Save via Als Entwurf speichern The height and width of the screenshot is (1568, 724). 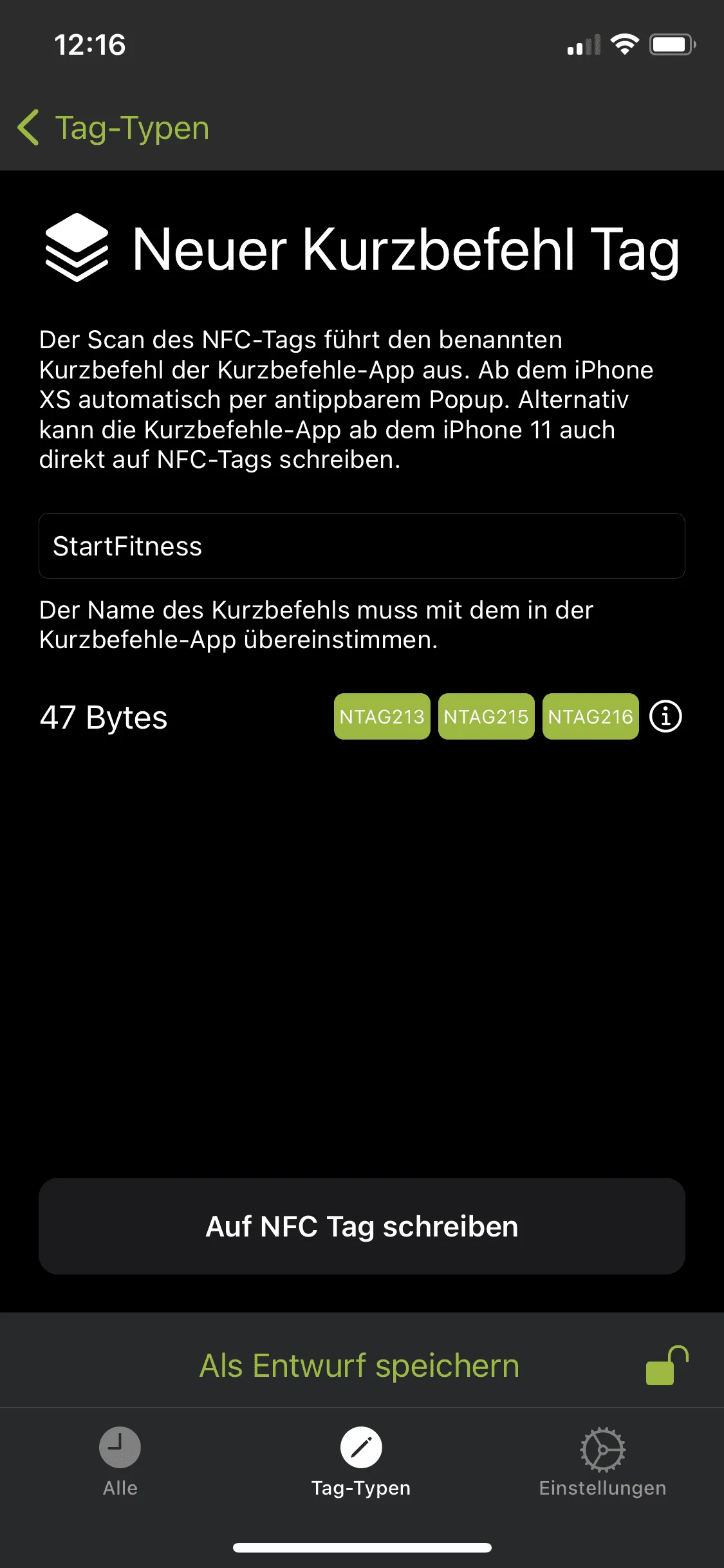coord(359,1365)
